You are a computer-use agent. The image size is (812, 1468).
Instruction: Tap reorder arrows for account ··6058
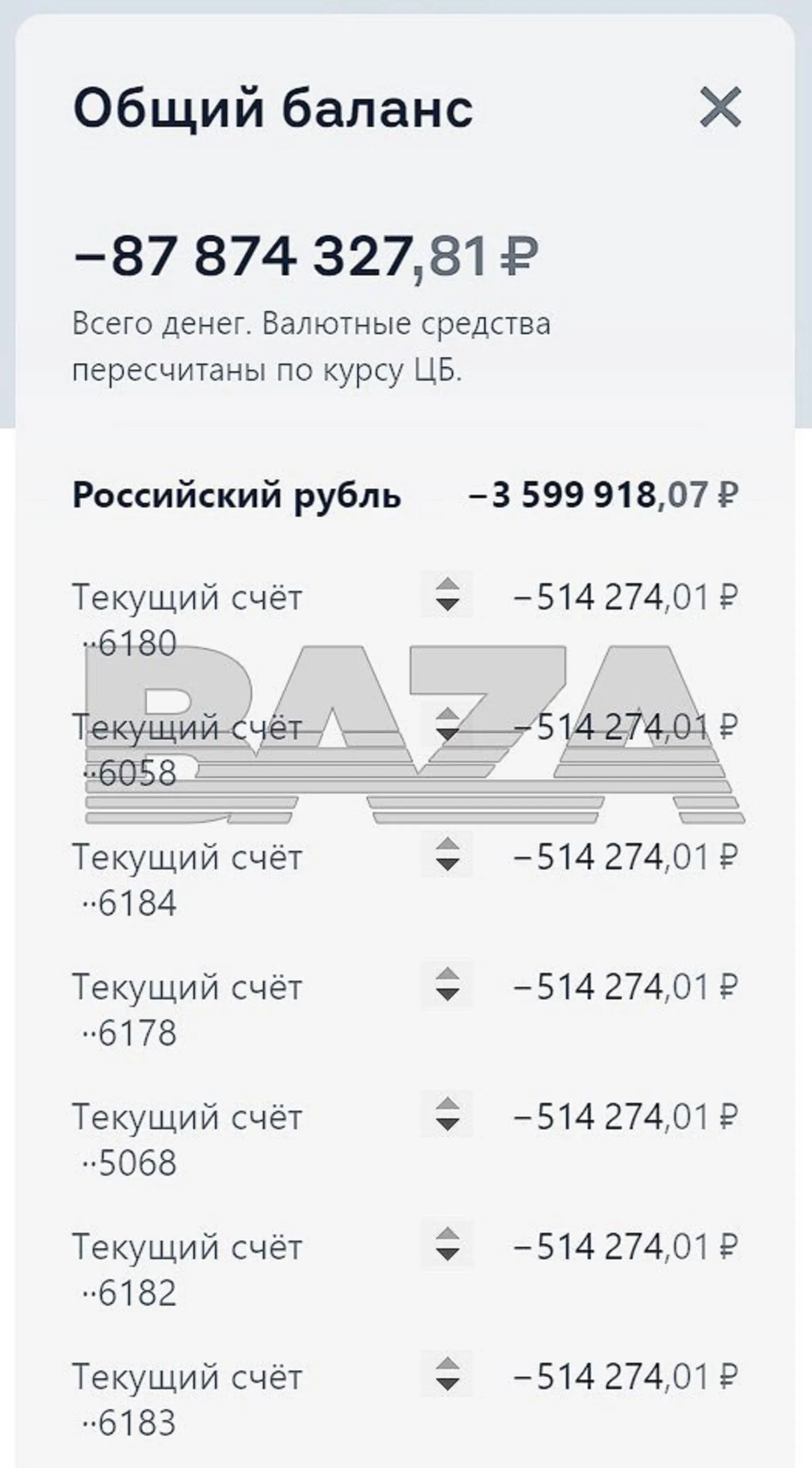(x=448, y=724)
